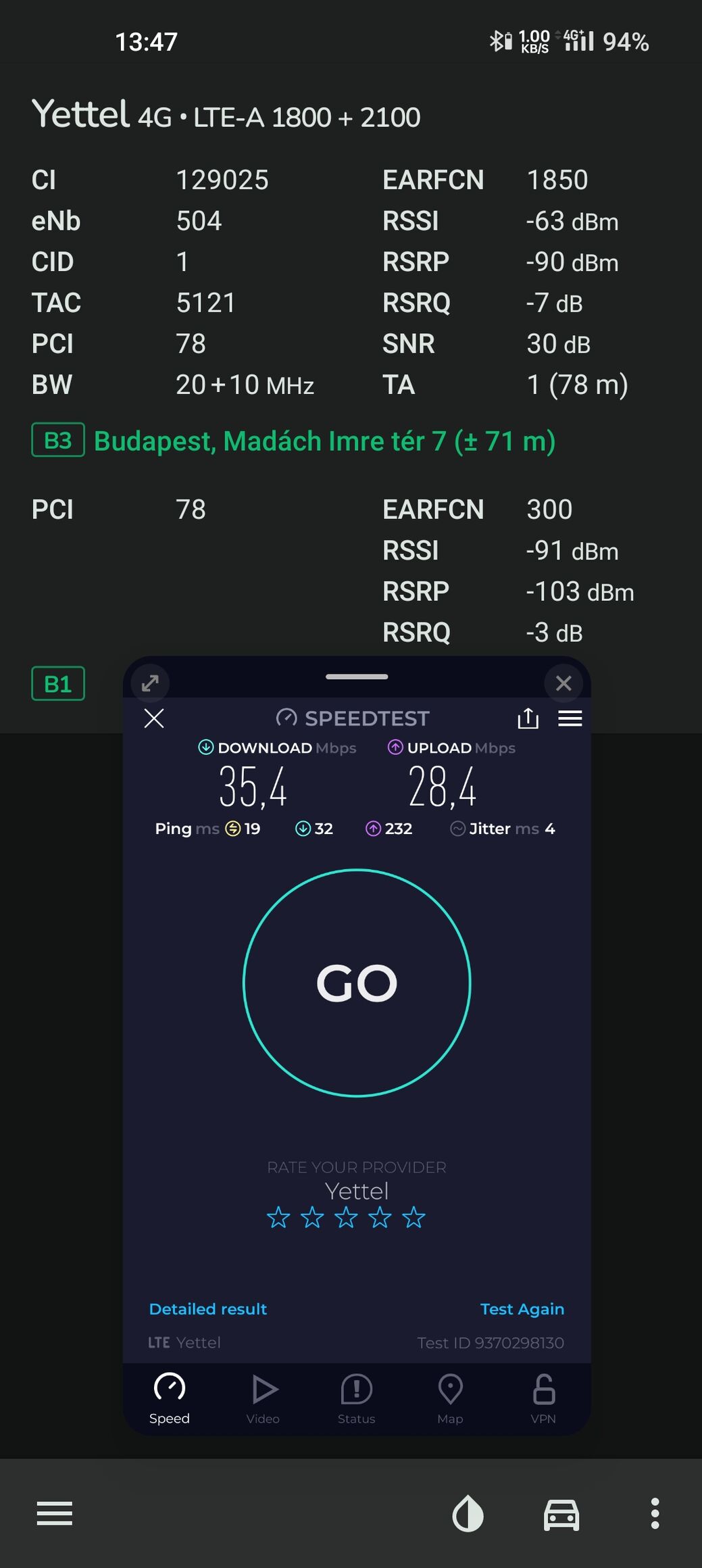Rate Yettel with the first star
This screenshot has width=702, height=1568.
pos(278,1218)
